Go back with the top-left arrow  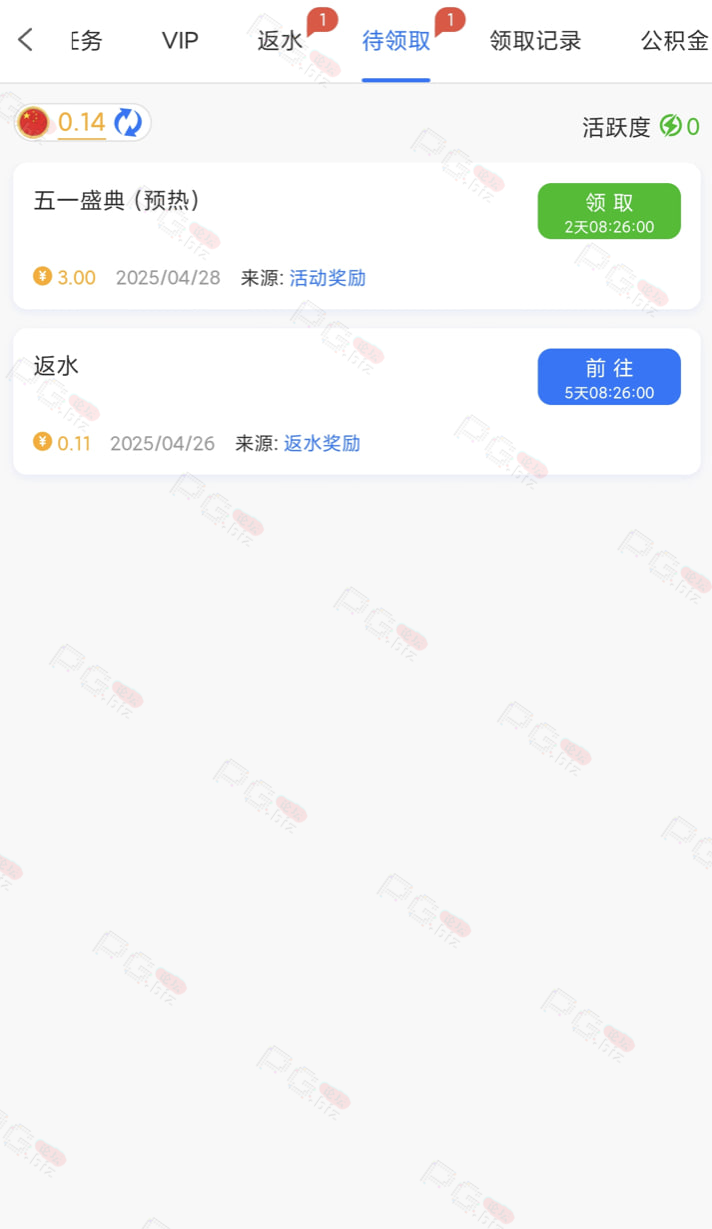[x=26, y=40]
